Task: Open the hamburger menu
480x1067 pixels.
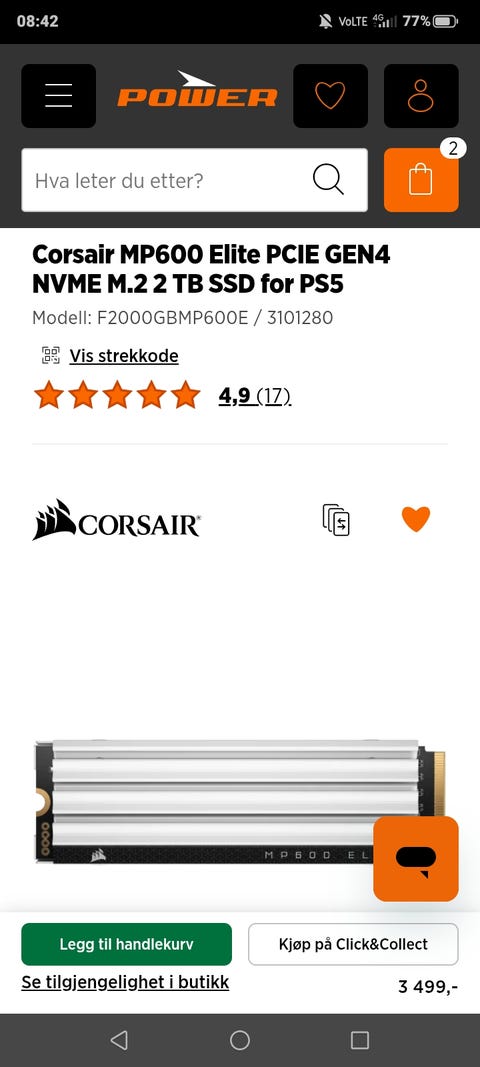Action: 59,96
